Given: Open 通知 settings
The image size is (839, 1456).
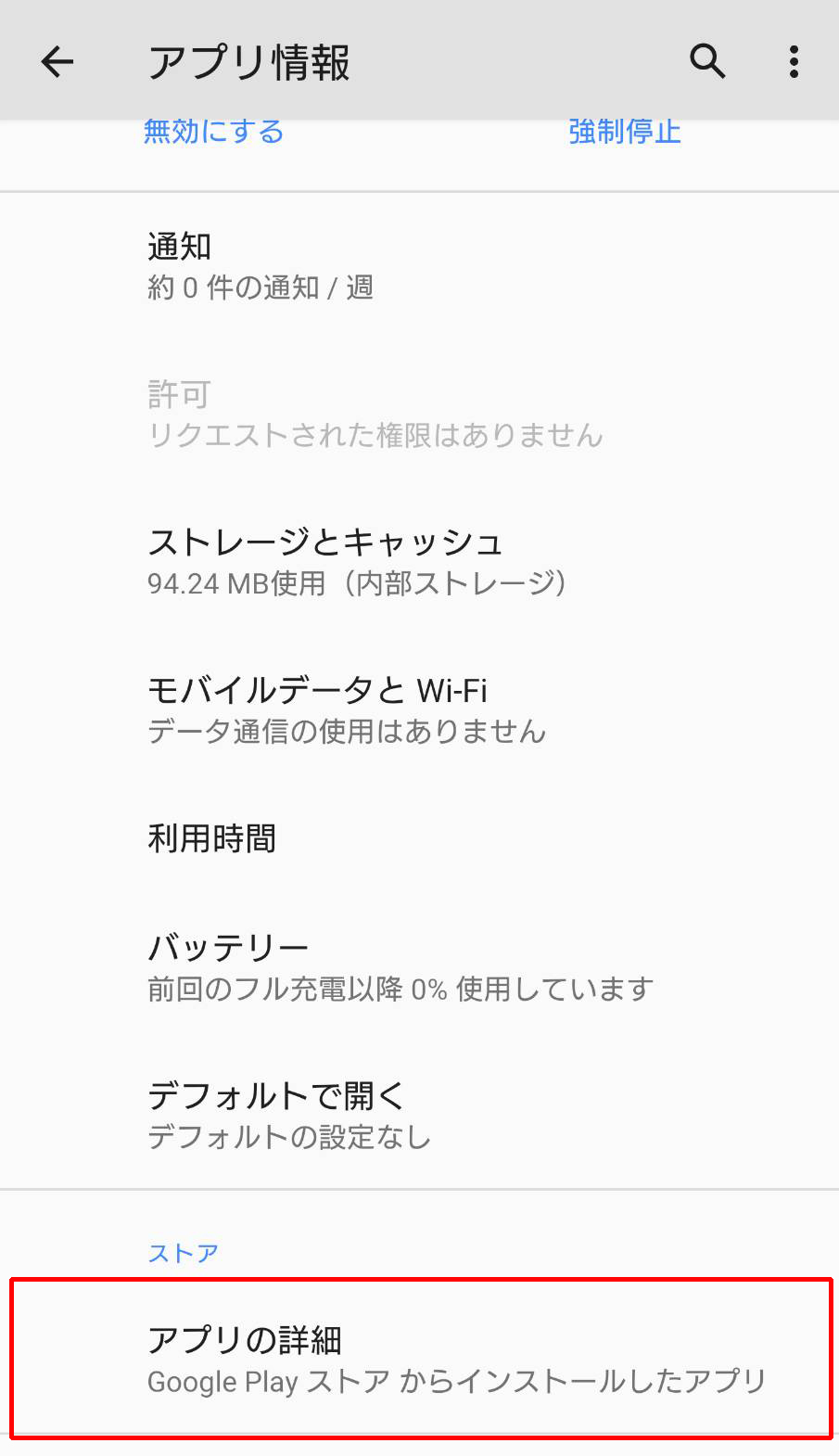Looking at the screenshot, I should (x=419, y=266).
